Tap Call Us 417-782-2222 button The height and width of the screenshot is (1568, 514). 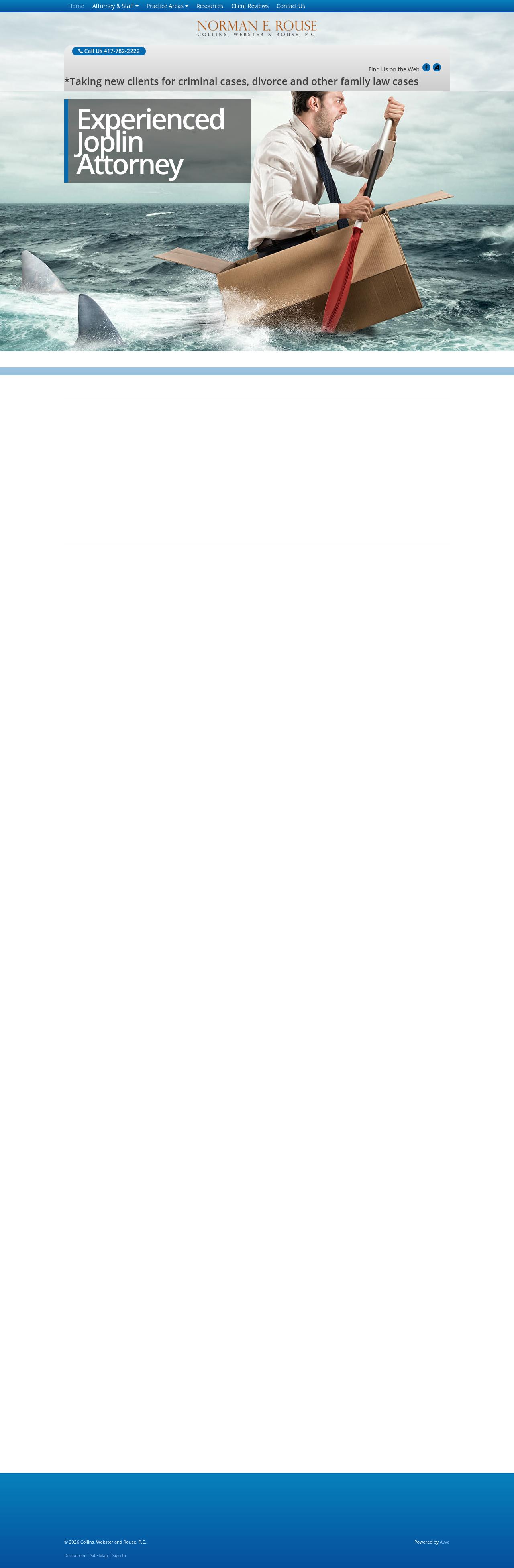click(x=109, y=51)
